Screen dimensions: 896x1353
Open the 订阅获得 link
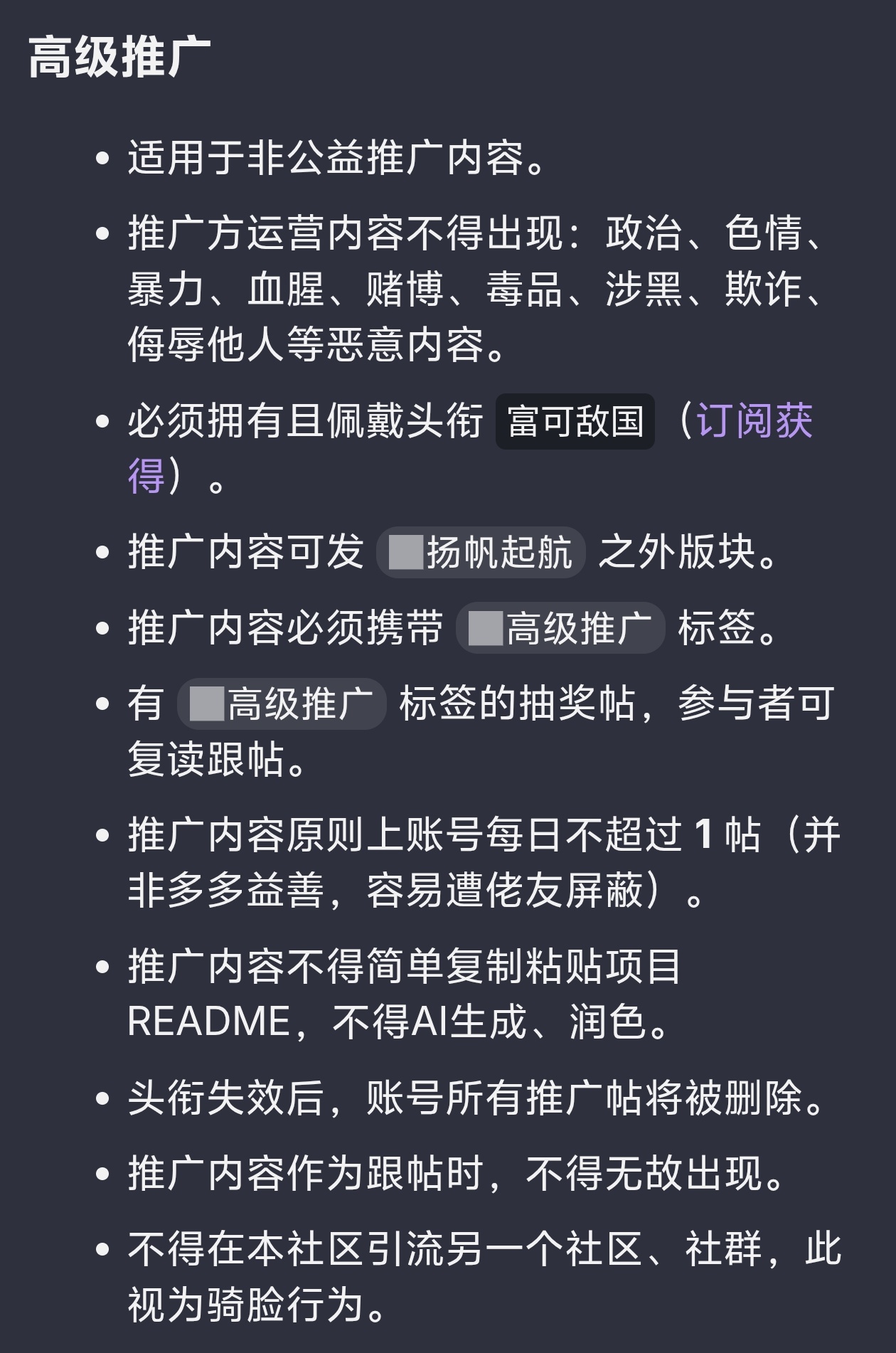pyautogui.click(x=754, y=421)
